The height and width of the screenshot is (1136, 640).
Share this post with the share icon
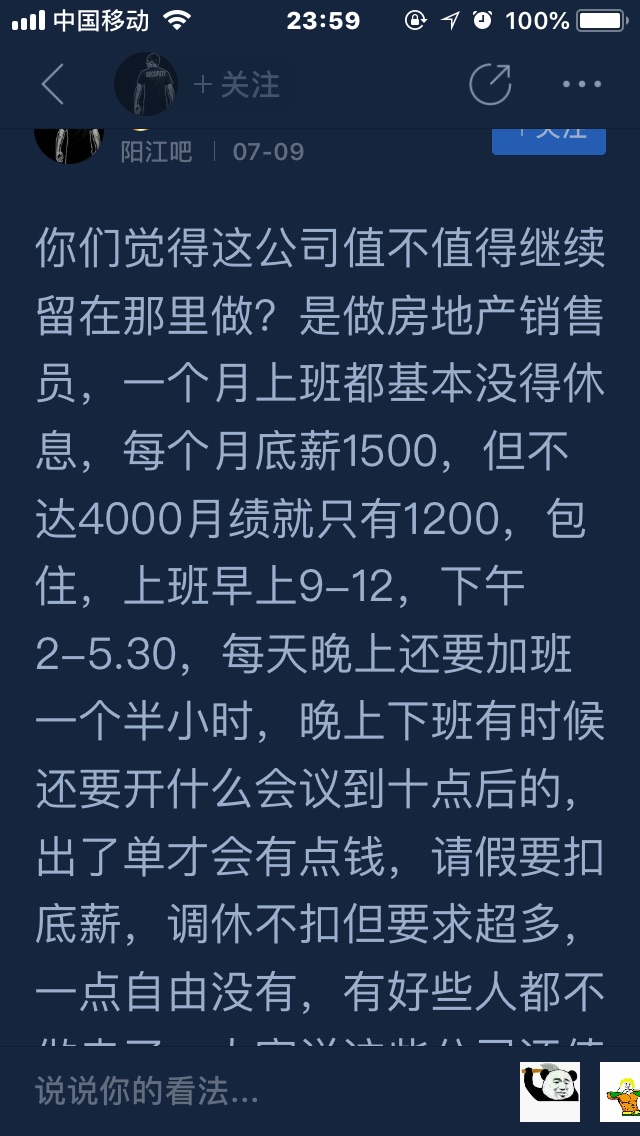tap(491, 84)
